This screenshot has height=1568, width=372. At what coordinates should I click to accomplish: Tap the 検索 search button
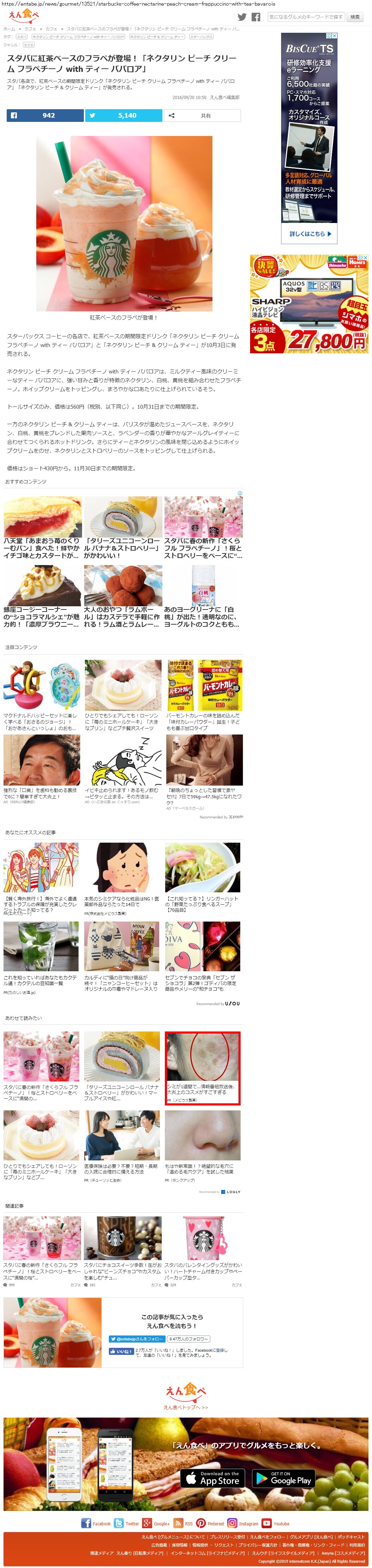[x=354, y=17]
